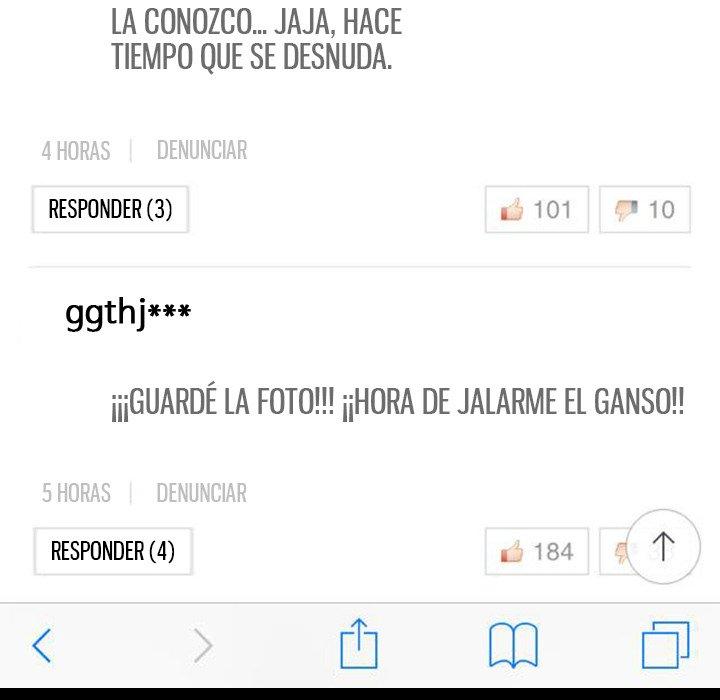Screen dimensions: 720x700
Task: Go back in the browser toolbar
Action: point(42,645)
